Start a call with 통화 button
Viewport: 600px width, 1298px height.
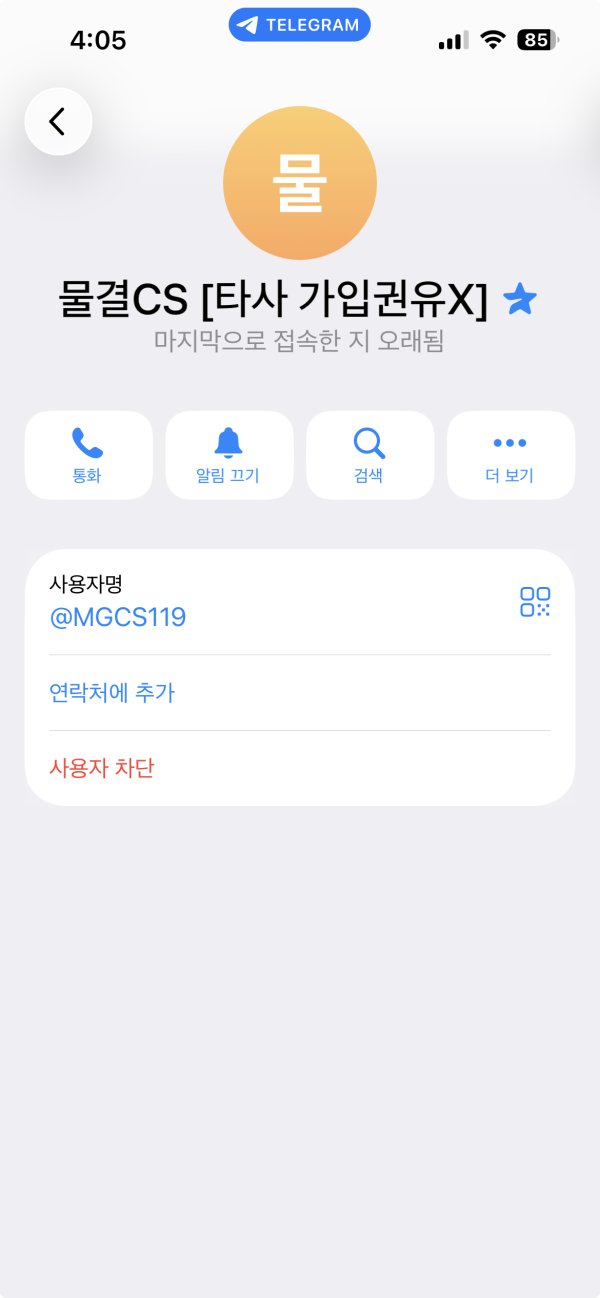coord(88,455)
